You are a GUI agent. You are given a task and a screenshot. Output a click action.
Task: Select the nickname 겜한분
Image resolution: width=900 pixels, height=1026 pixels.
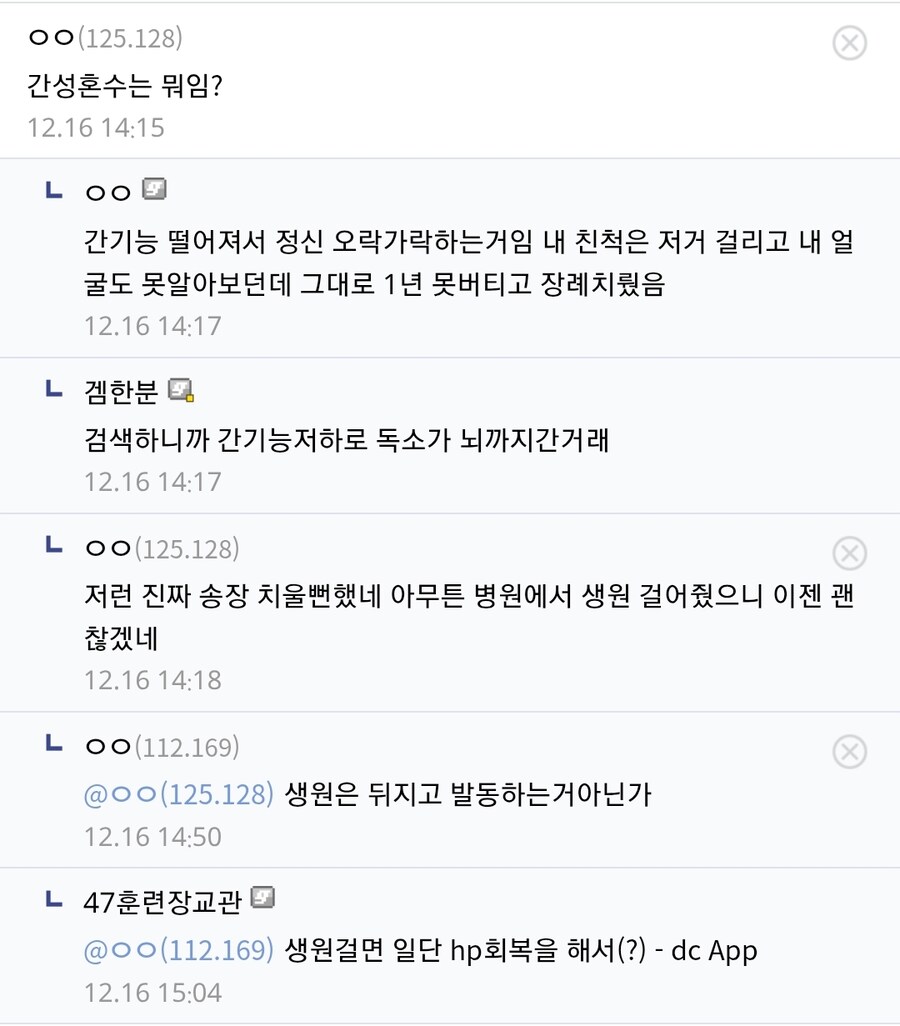[117, 393]
